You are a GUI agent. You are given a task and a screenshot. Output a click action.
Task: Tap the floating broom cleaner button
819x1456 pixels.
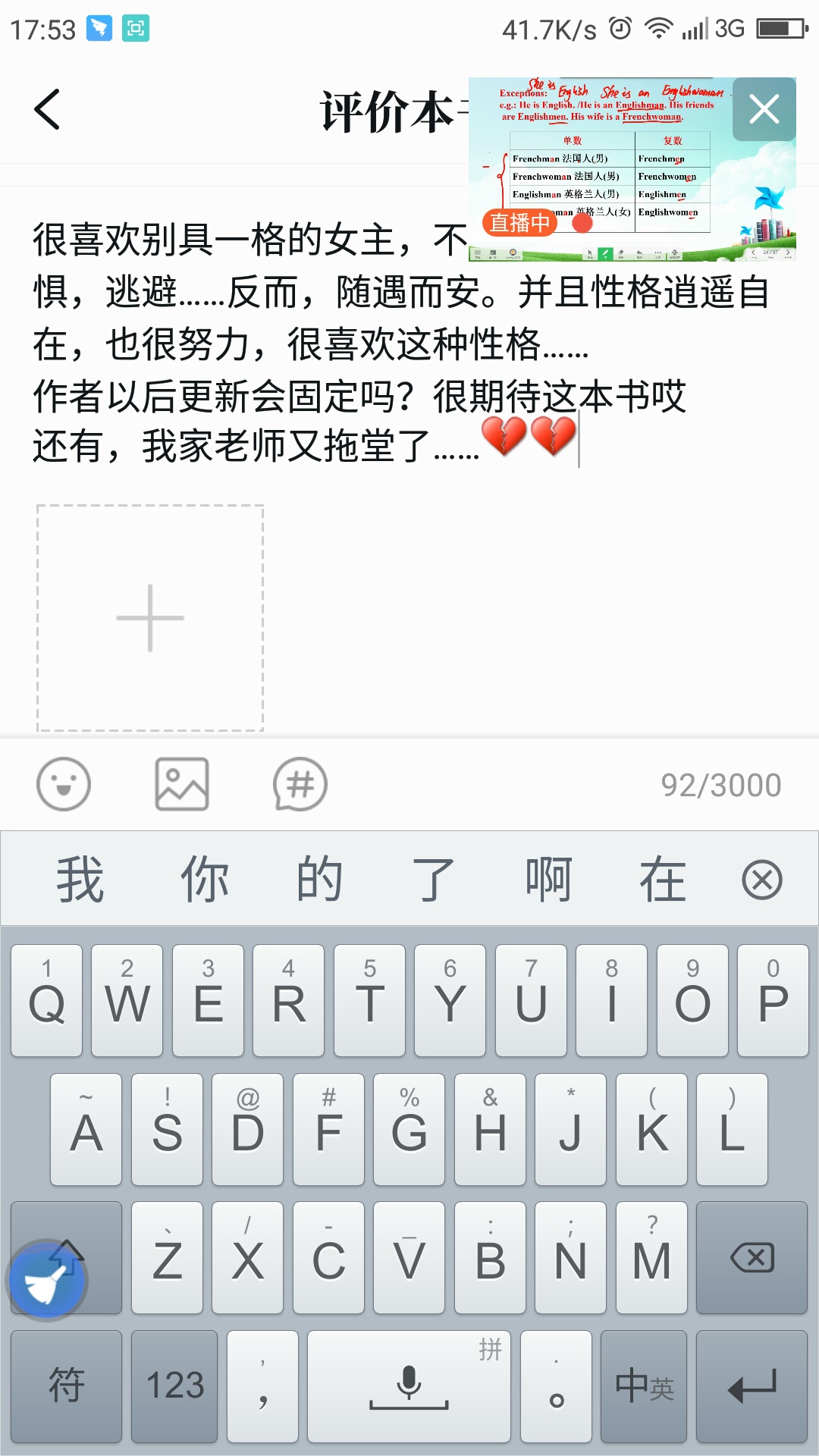point(47,1280)
